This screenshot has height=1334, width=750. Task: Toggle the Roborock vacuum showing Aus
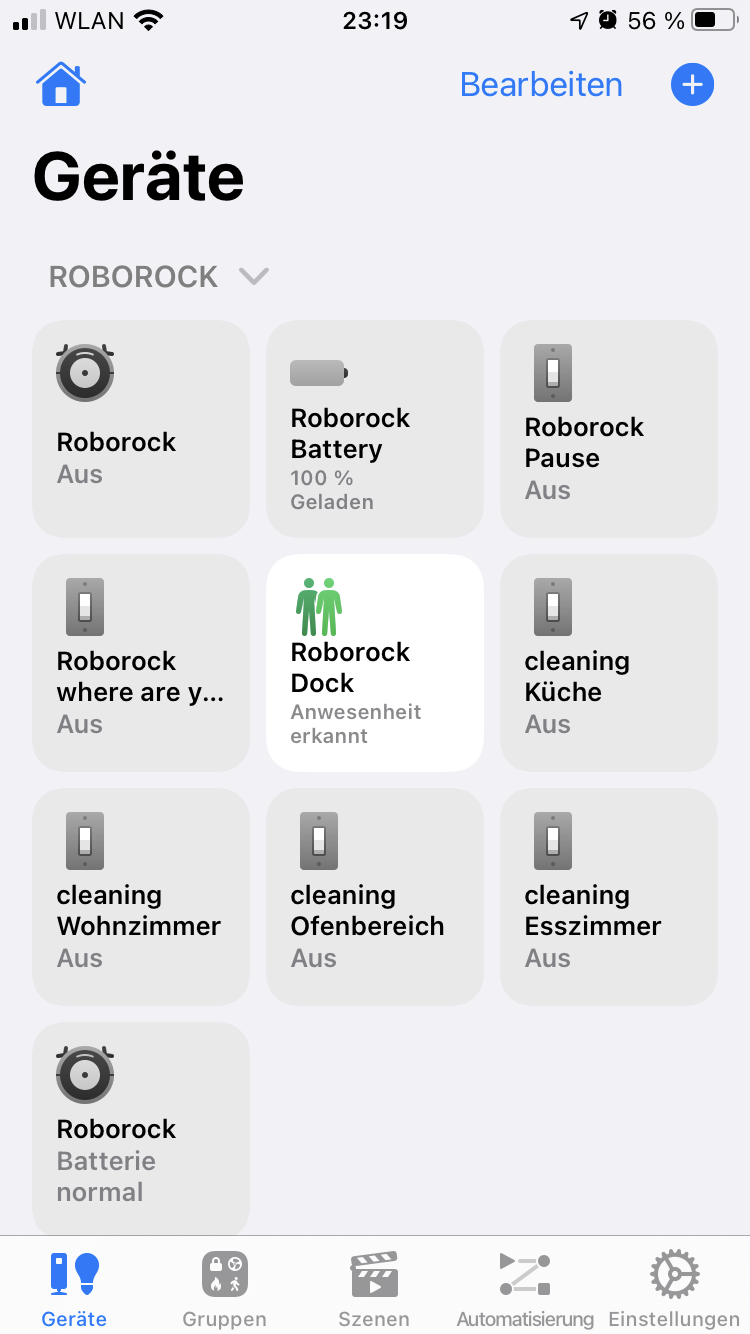(141, 428)
